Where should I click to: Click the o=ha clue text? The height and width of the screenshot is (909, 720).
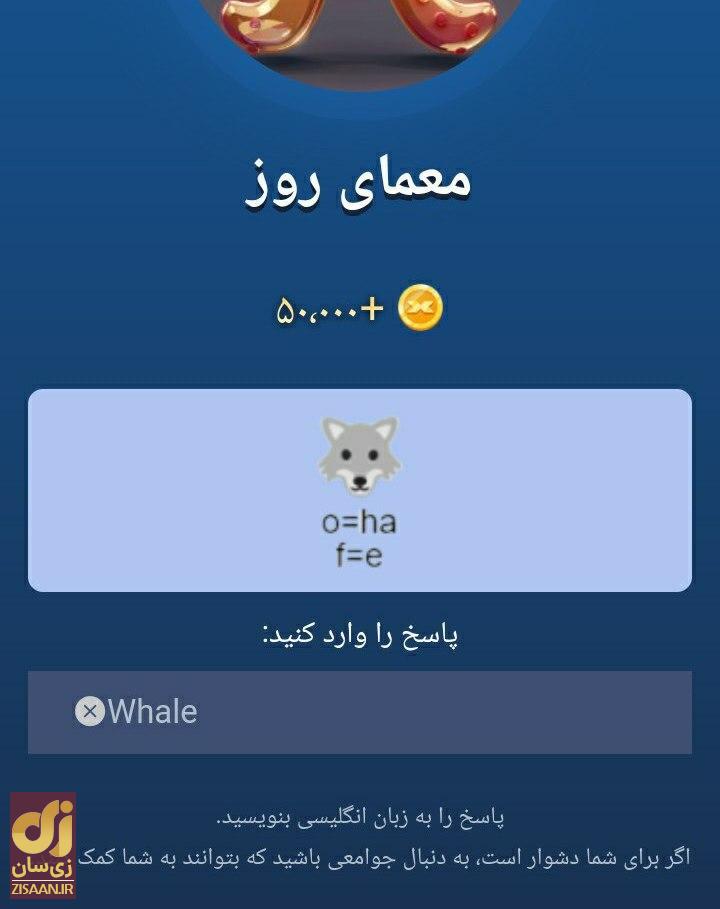360,522
